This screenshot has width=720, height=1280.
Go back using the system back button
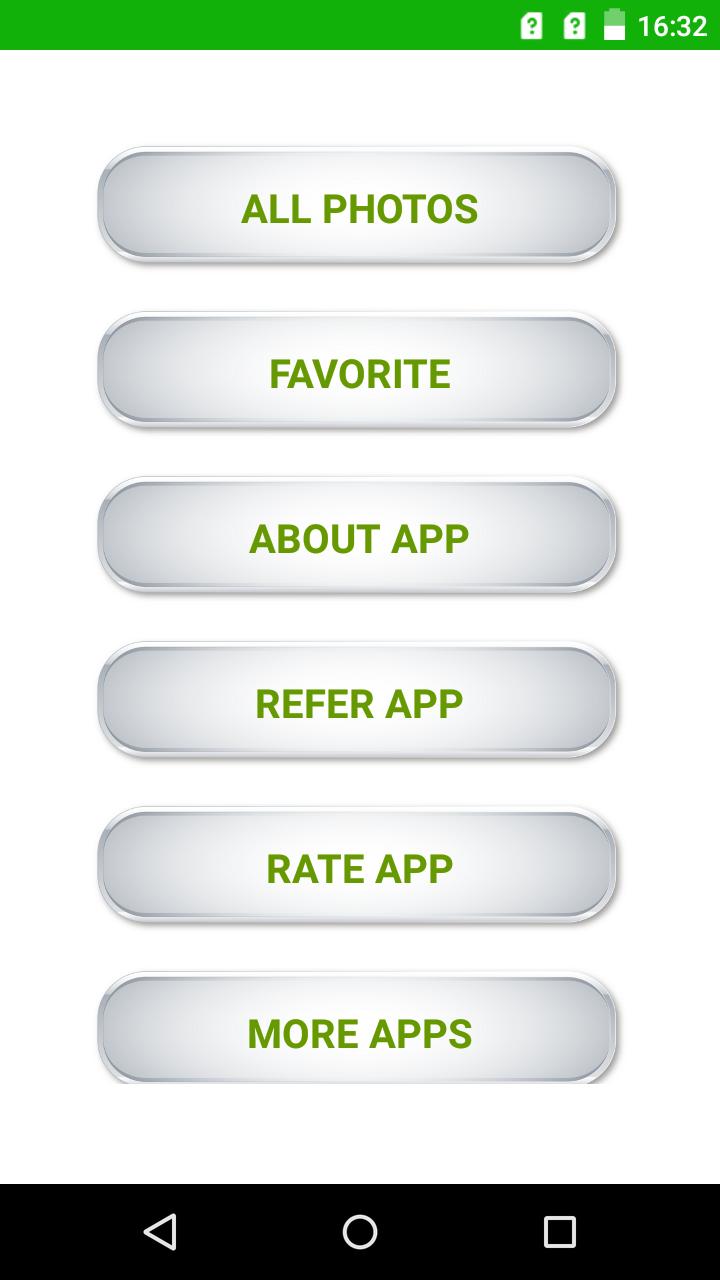(160, 1231)
